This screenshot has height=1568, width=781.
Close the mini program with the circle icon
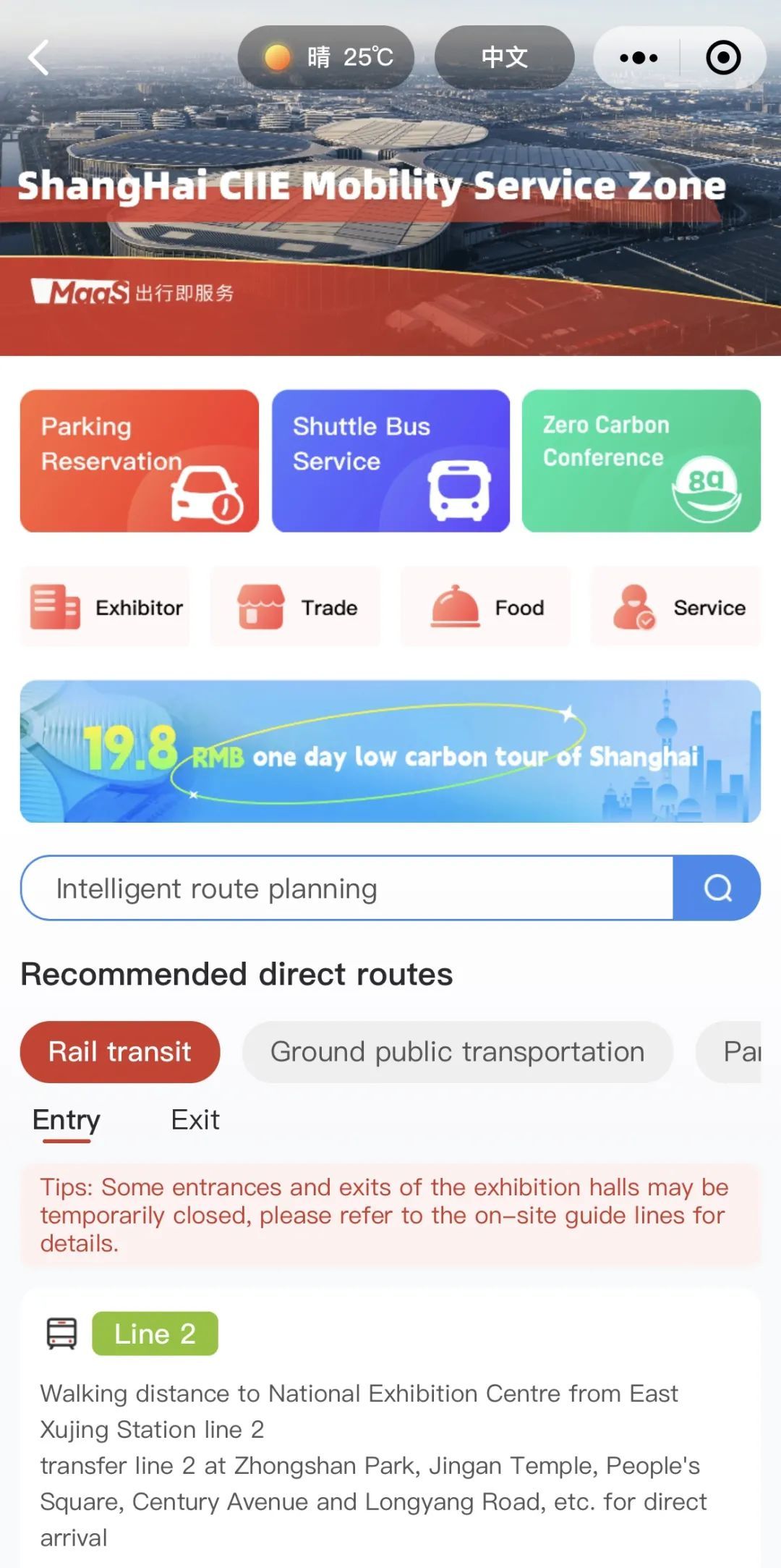coord(722,57)
